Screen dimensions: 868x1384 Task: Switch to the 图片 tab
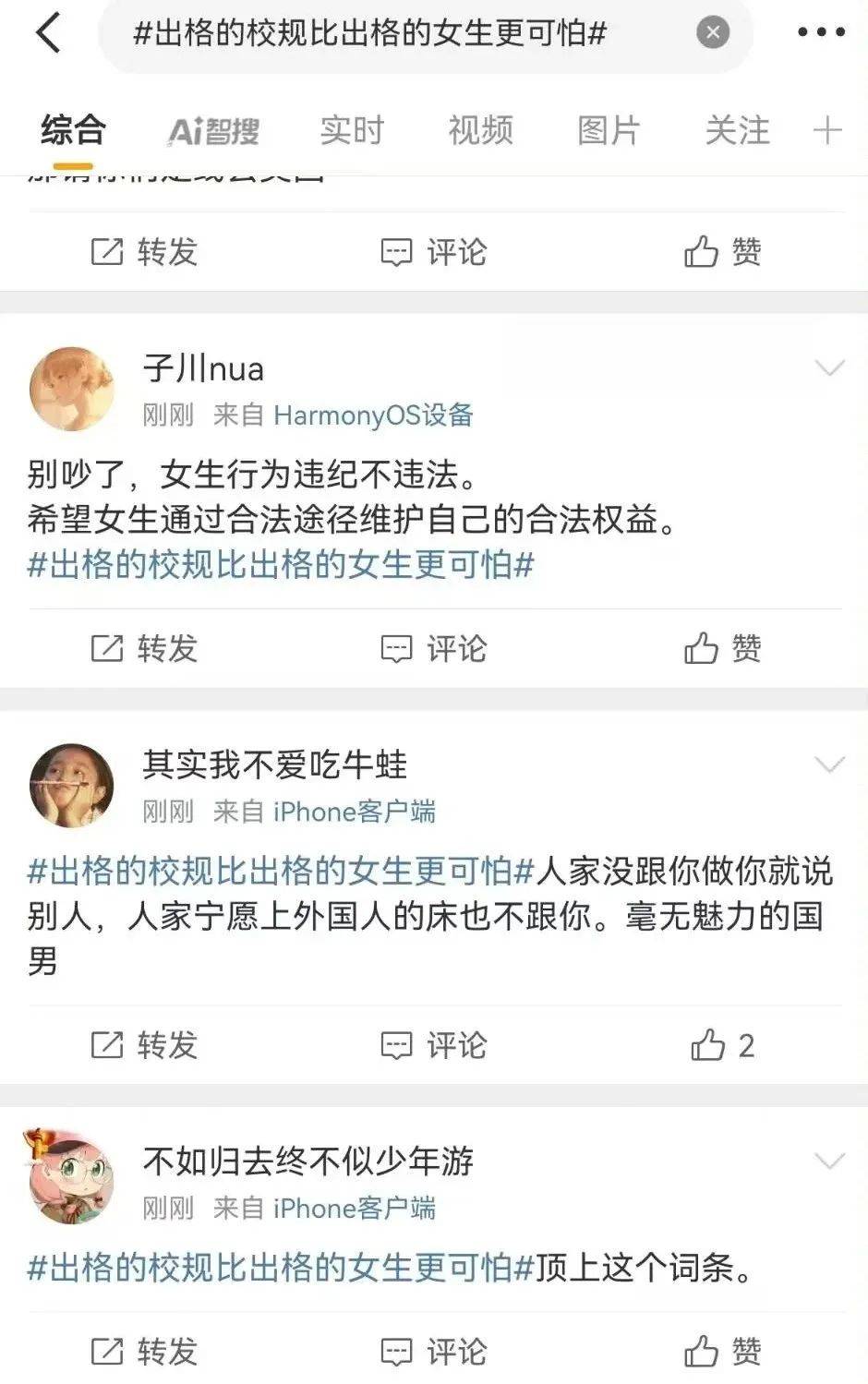coord(609,130)
